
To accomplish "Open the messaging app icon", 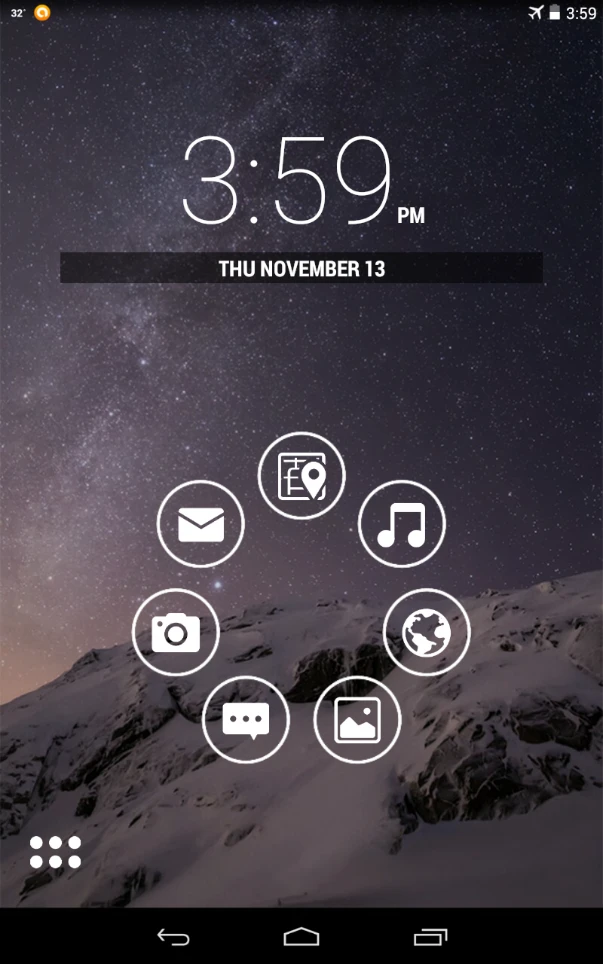I will pyautogui.click(x=246, y=720).
